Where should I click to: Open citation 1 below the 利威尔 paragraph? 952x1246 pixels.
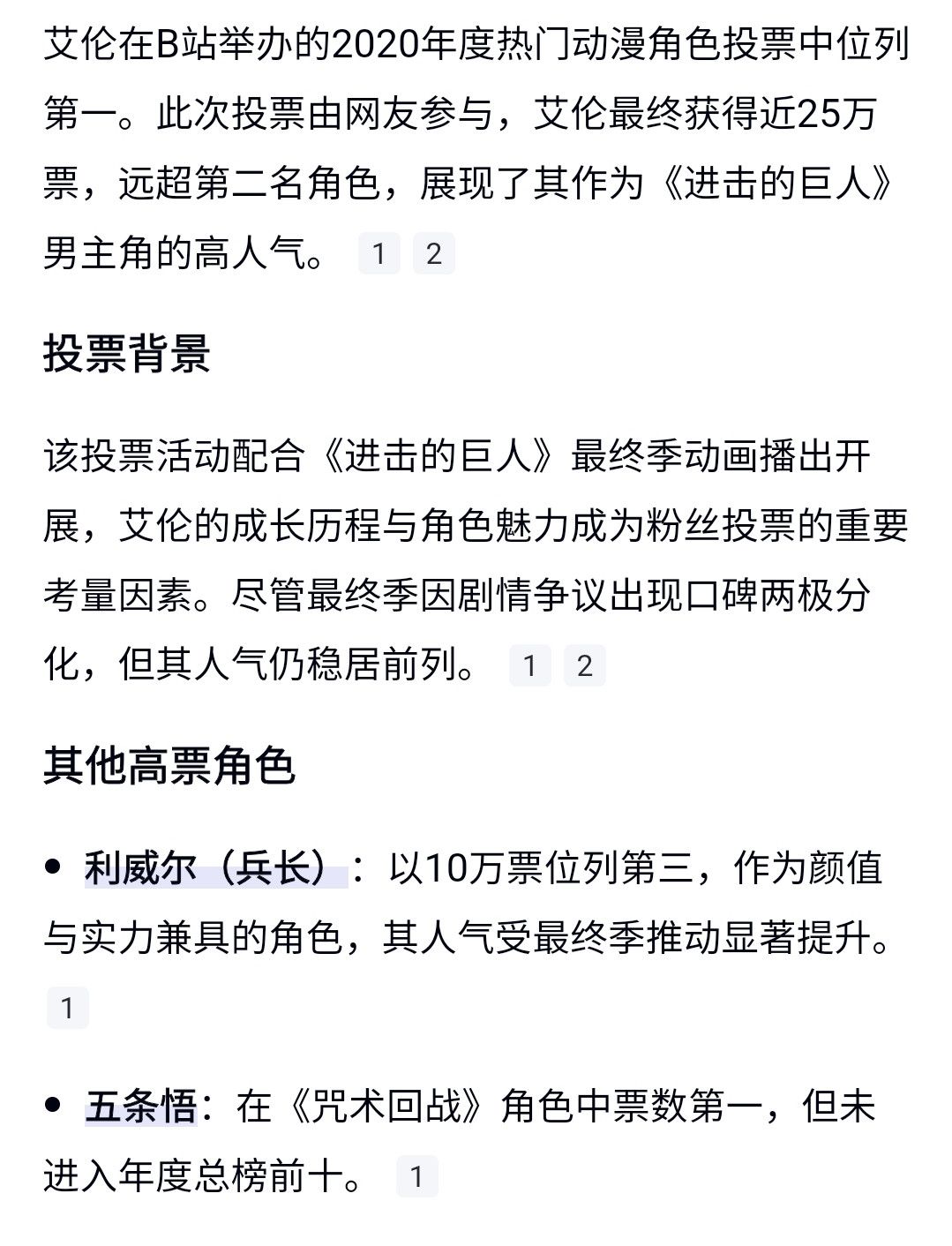(x=68, y=1008)
